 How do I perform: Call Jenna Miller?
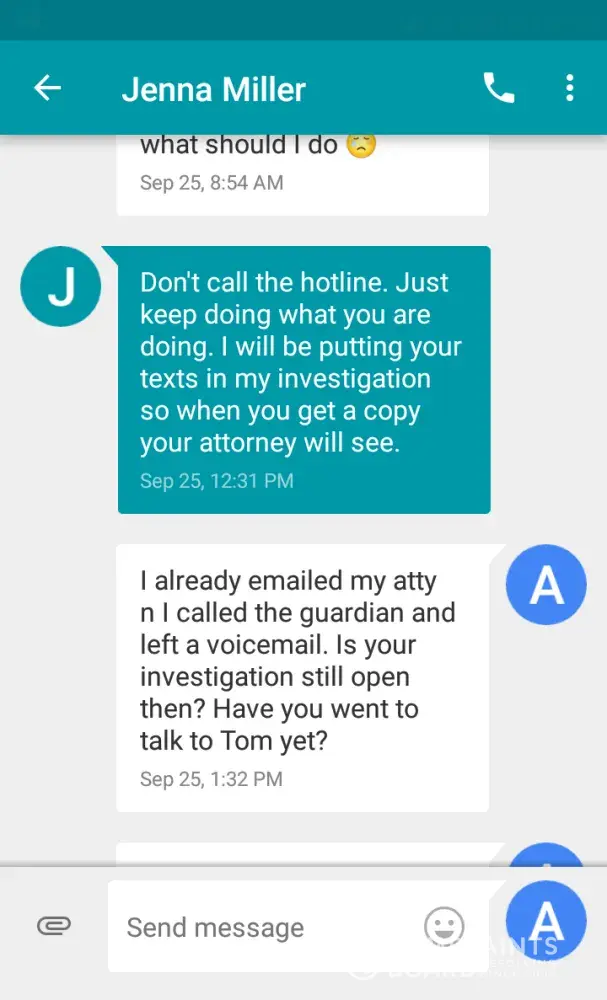[x=499, y=88]
